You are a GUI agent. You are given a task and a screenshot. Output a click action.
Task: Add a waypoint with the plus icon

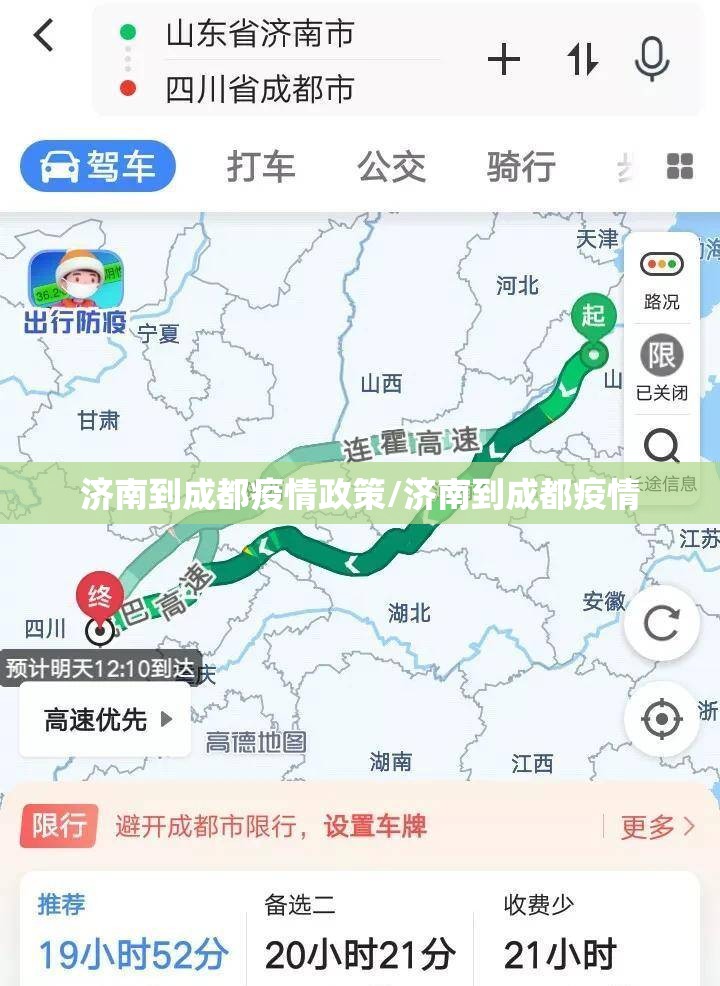tap(504, 61)
